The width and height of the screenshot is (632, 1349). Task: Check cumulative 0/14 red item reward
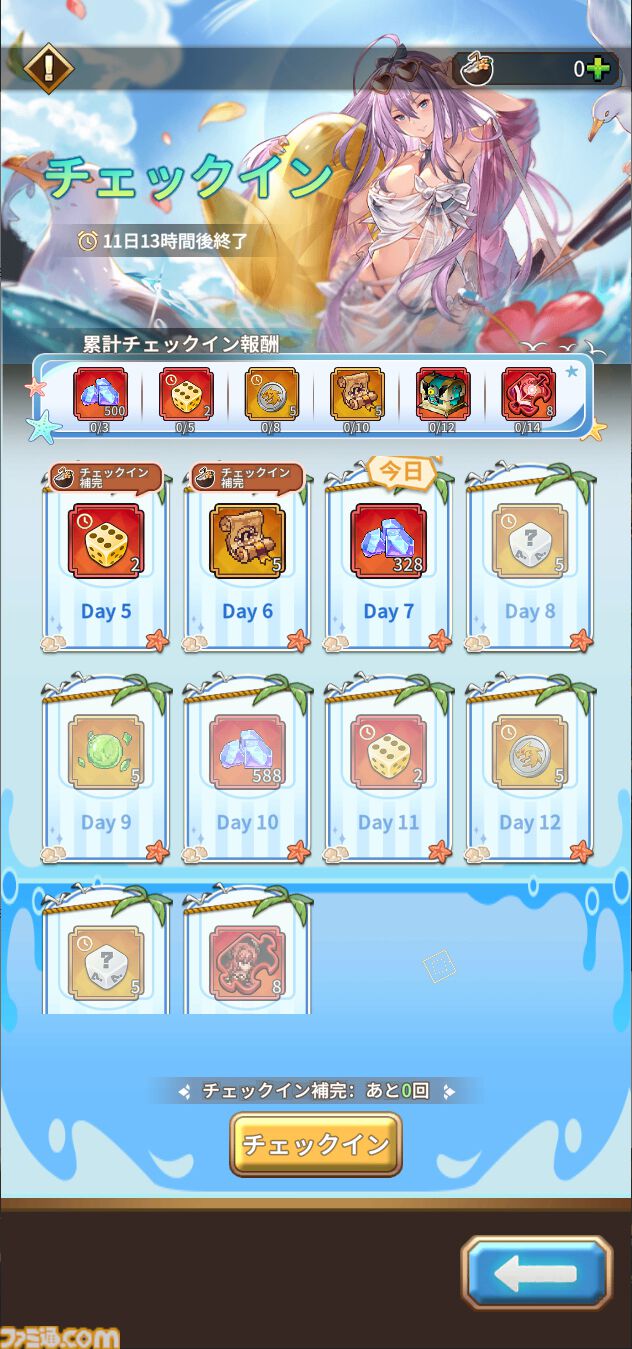(528, 395)
